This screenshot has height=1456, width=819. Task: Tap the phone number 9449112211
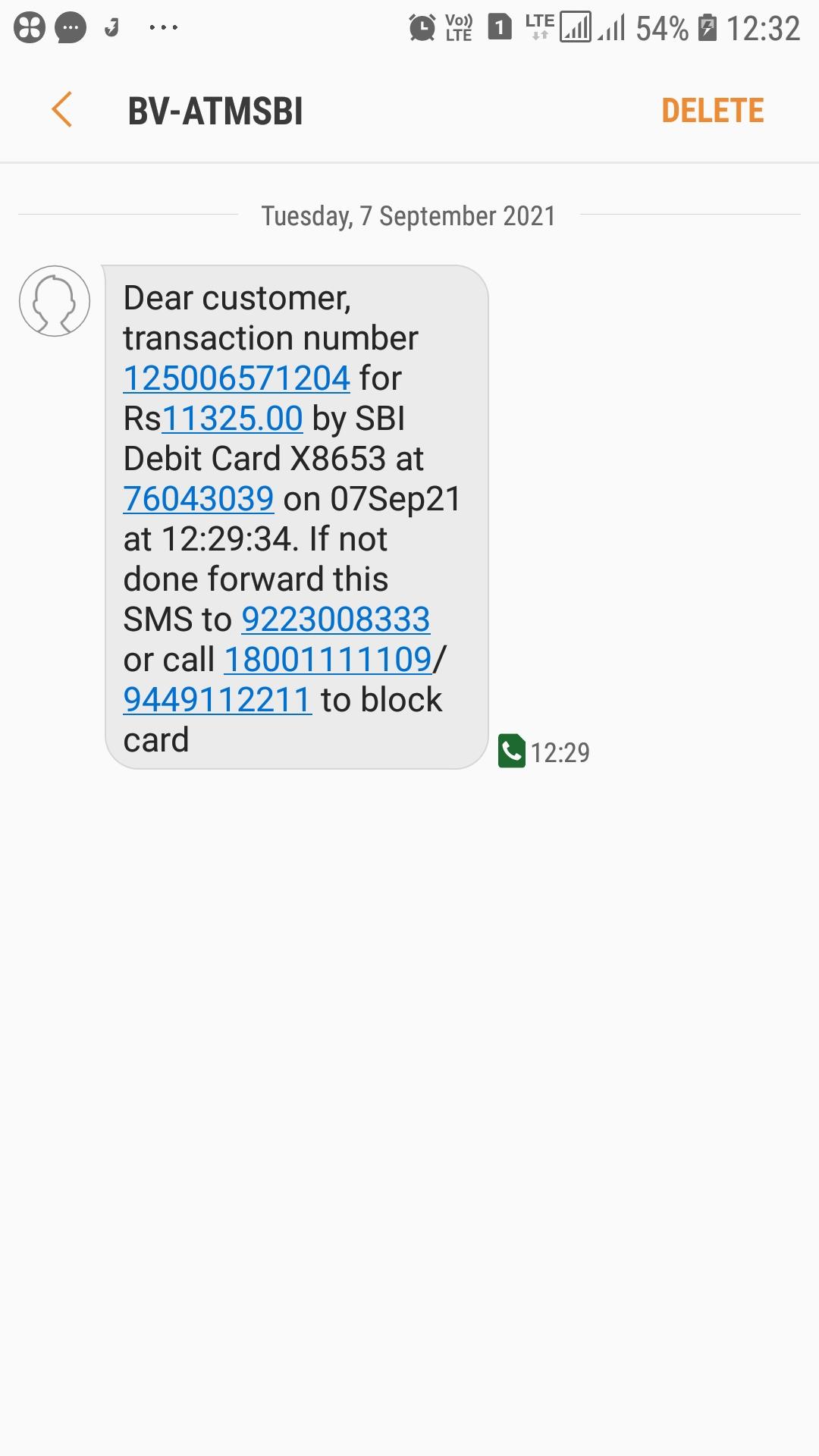tap(218, 699)
